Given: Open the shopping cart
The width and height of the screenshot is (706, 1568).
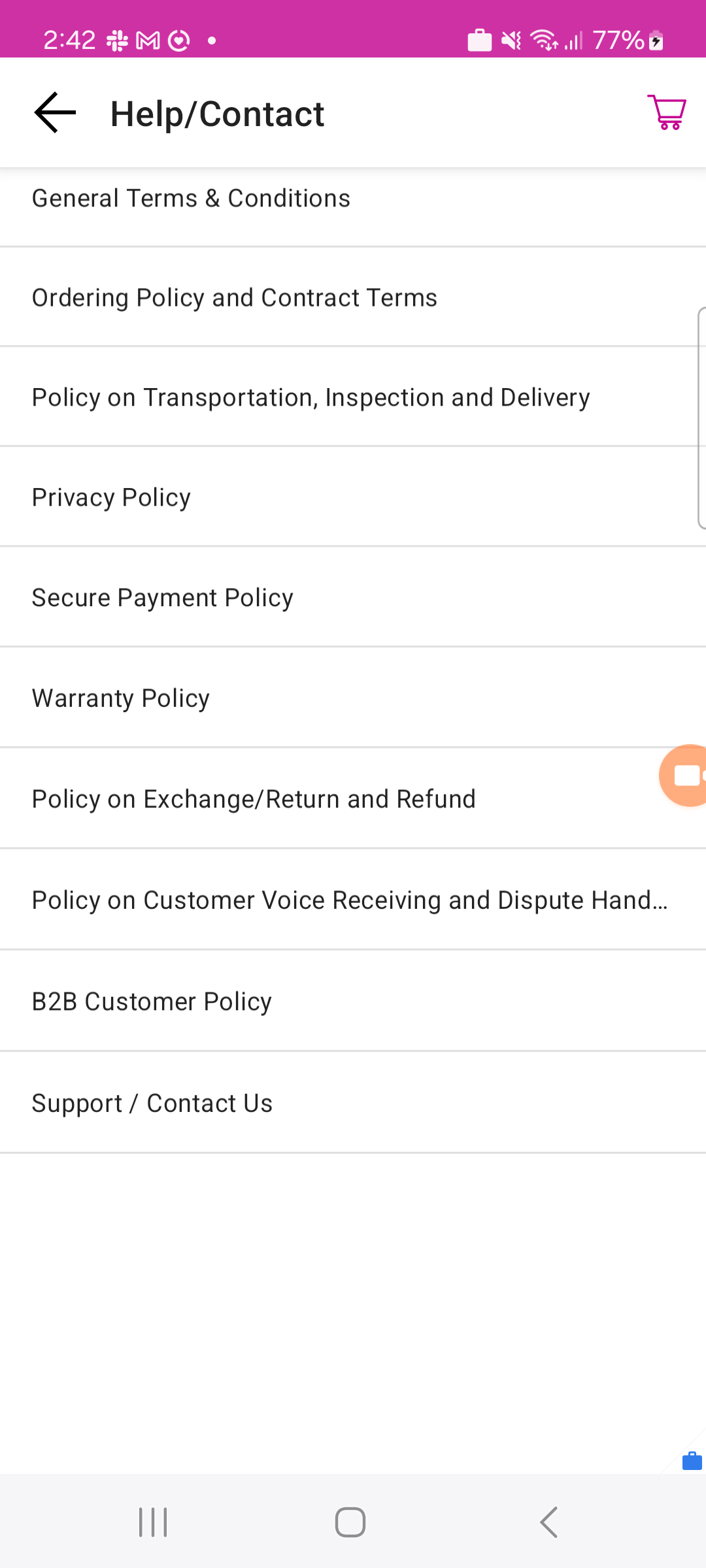Looking at the screenshot, I should 667,112.
